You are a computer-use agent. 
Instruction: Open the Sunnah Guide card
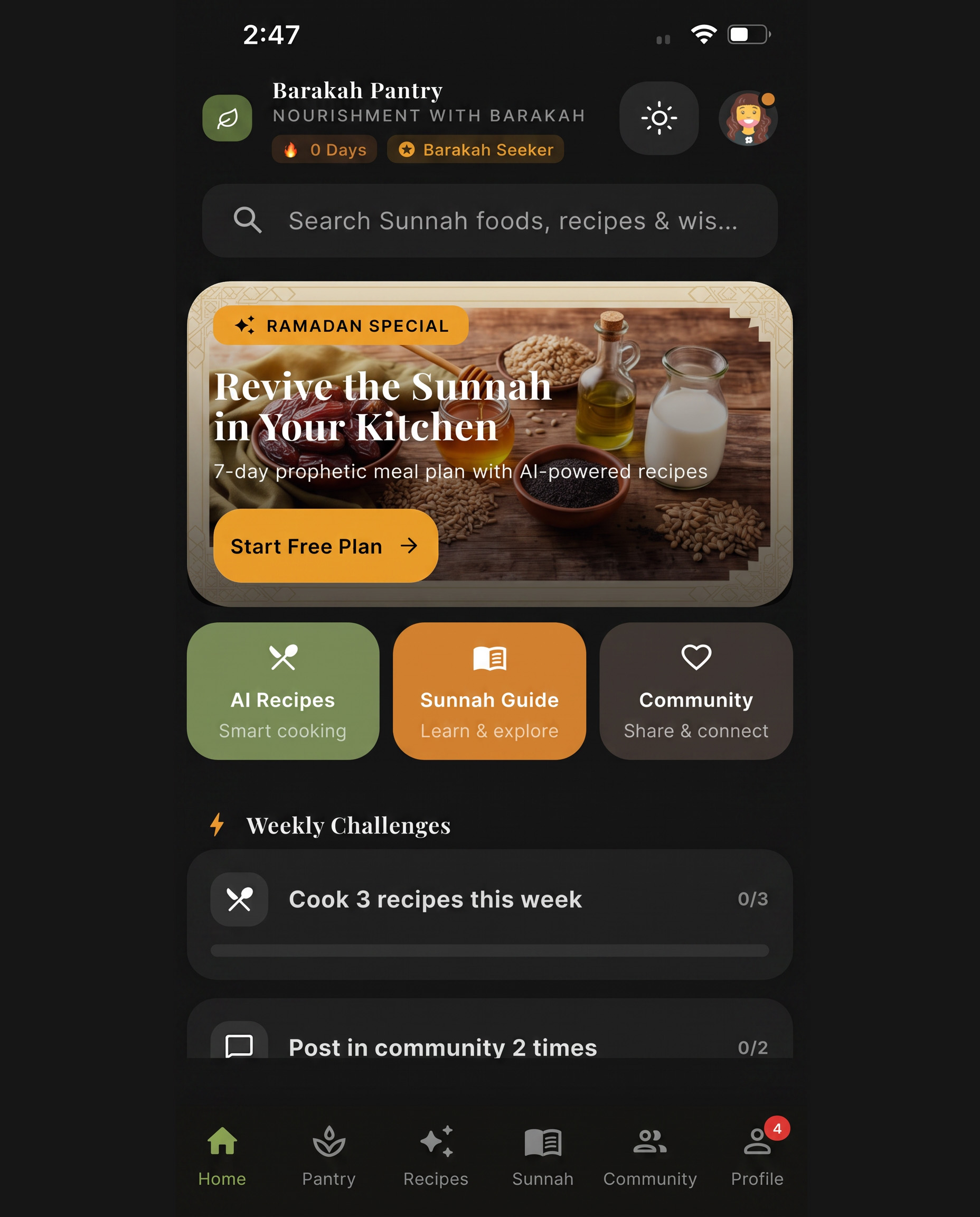coord(489,691)
